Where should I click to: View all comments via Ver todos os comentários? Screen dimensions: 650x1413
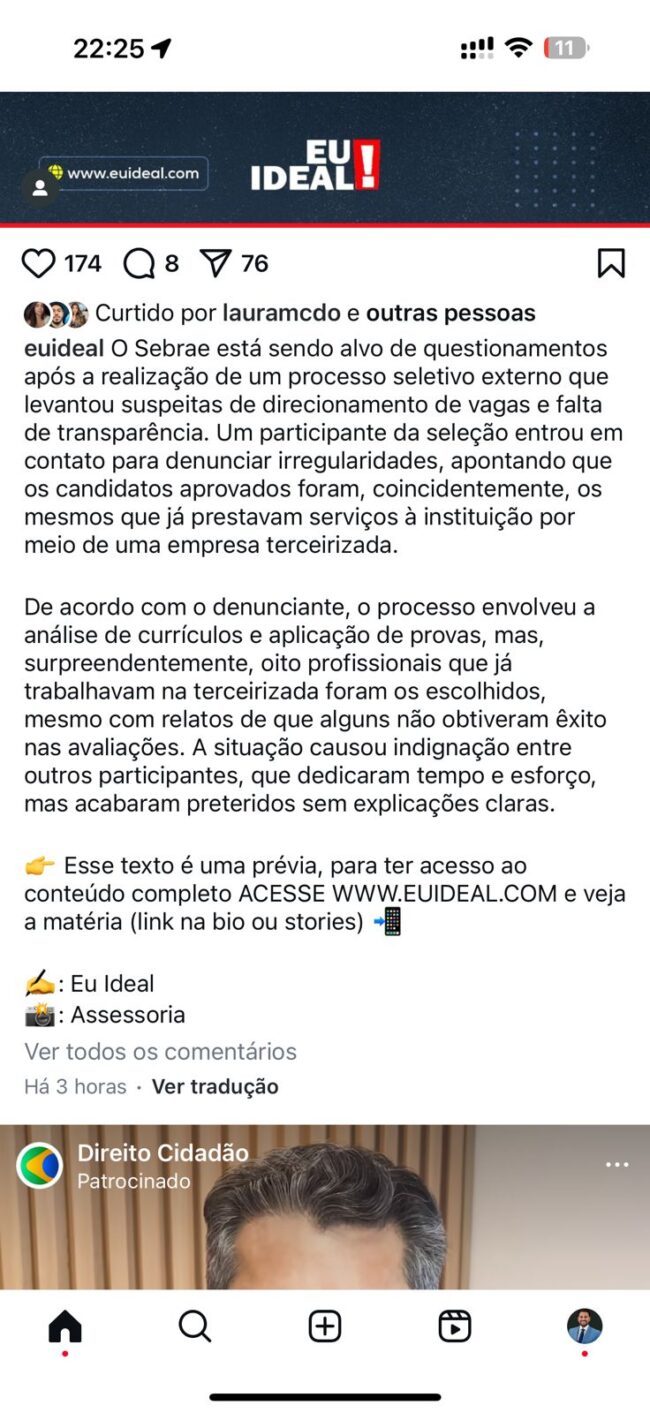pos(160,1052)
